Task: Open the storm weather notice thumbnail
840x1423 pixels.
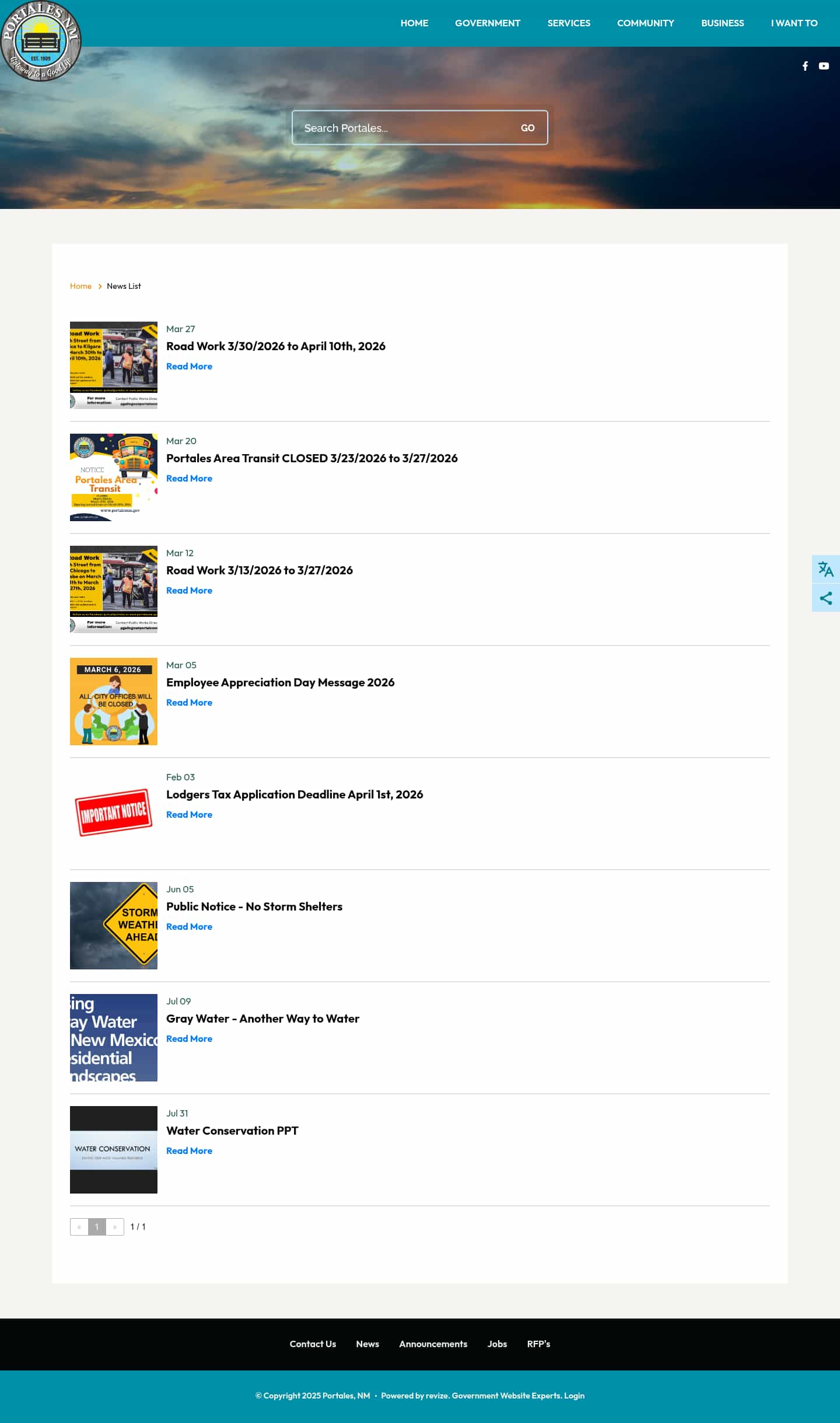Action: point(114,925)
